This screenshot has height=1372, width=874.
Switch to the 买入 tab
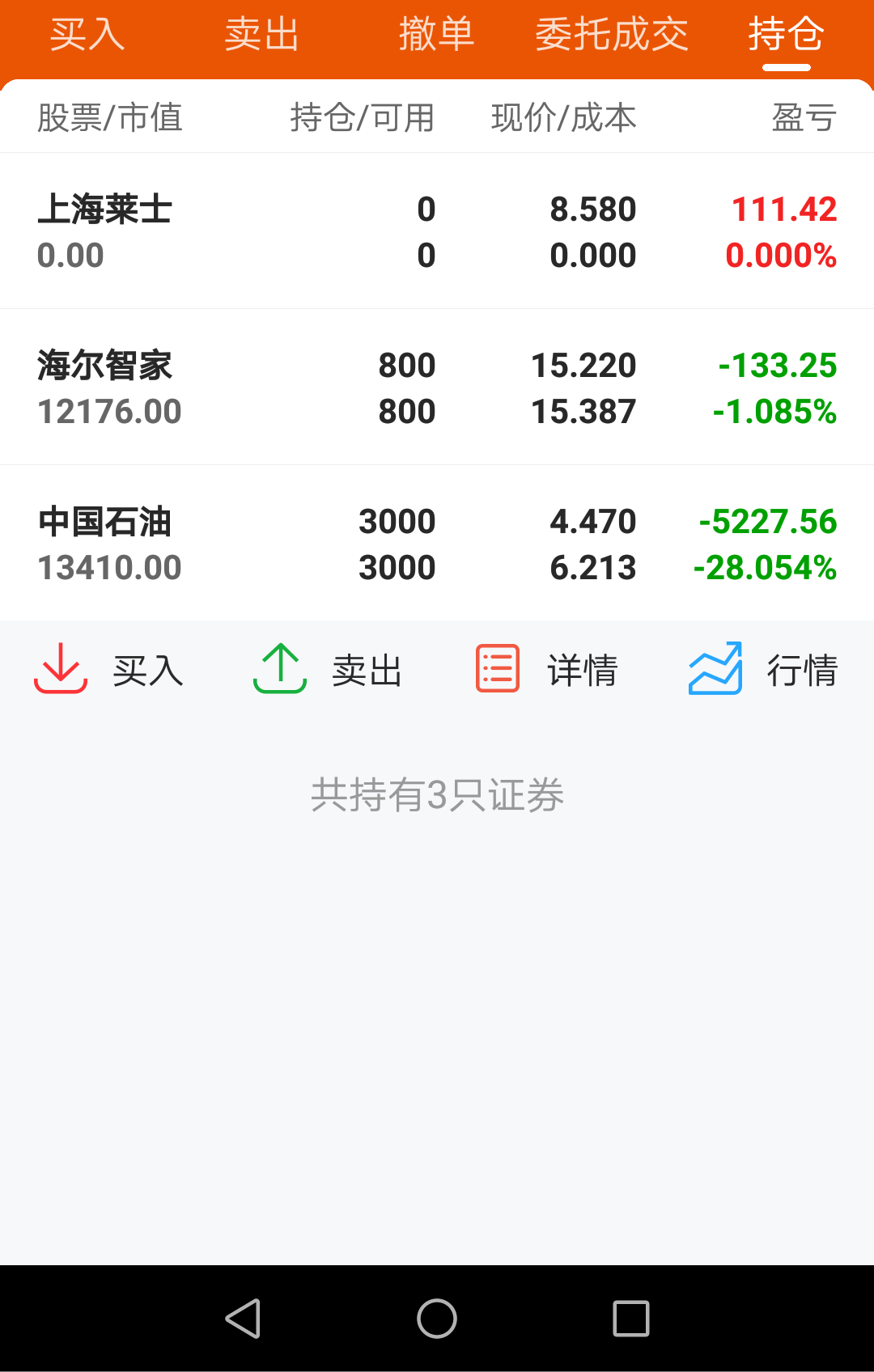tap(87, 34)
